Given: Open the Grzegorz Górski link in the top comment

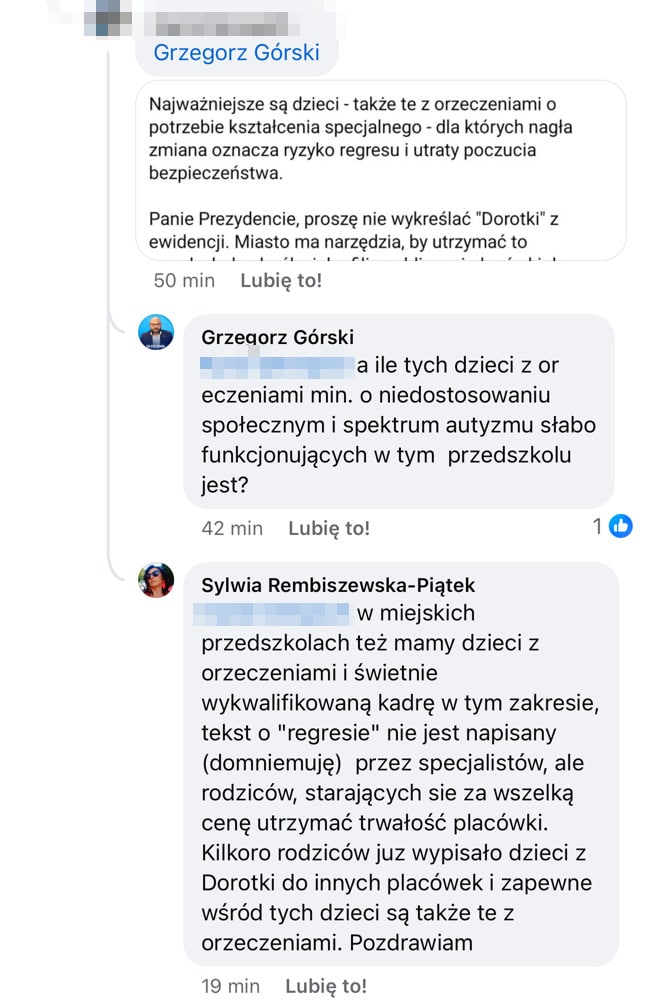Looking at the screenshot, I should (x=236, y=52).
